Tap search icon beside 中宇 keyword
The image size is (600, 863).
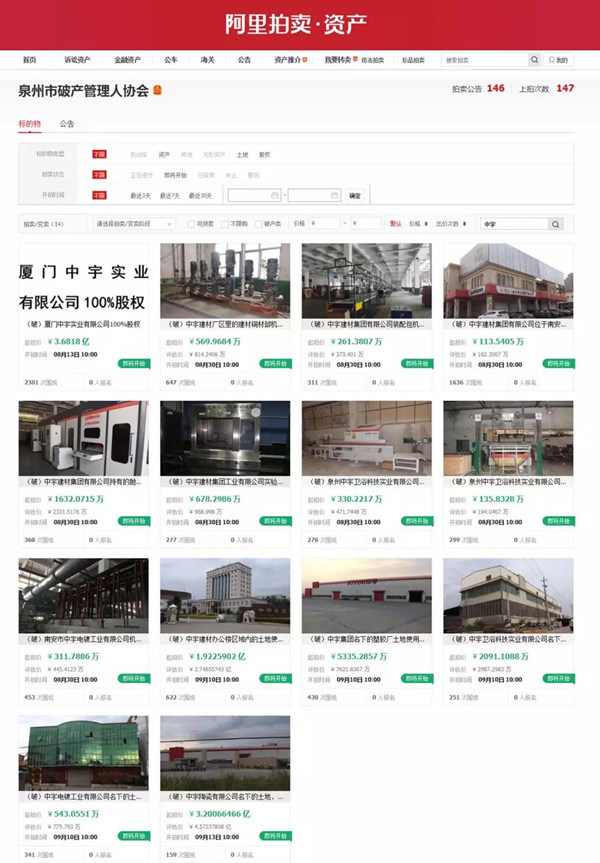pyautogui.click(x=556, y=224)
